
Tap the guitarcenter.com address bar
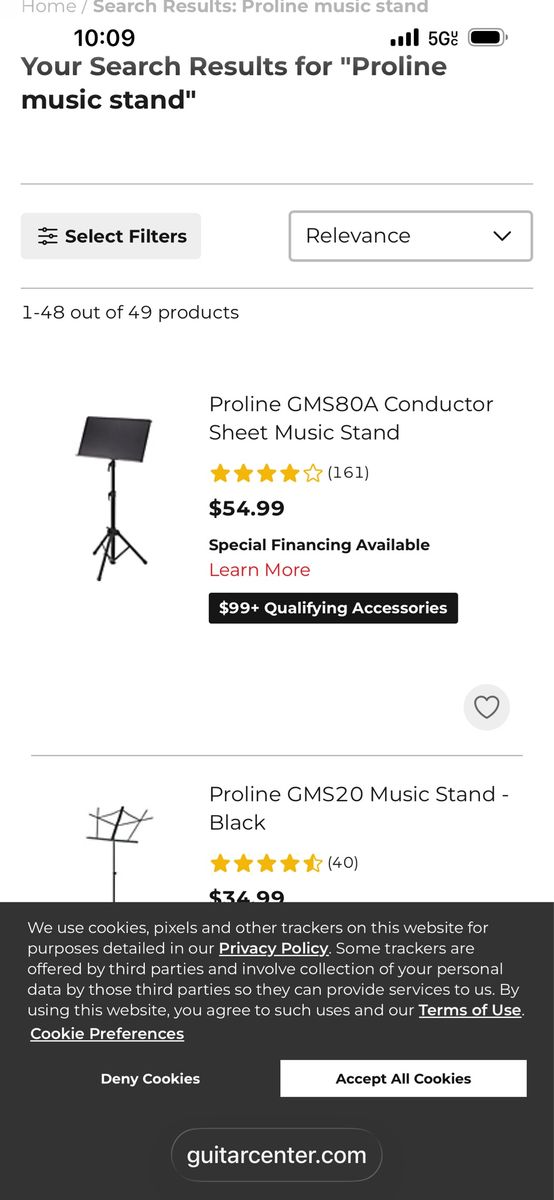tap(277, 1156)
